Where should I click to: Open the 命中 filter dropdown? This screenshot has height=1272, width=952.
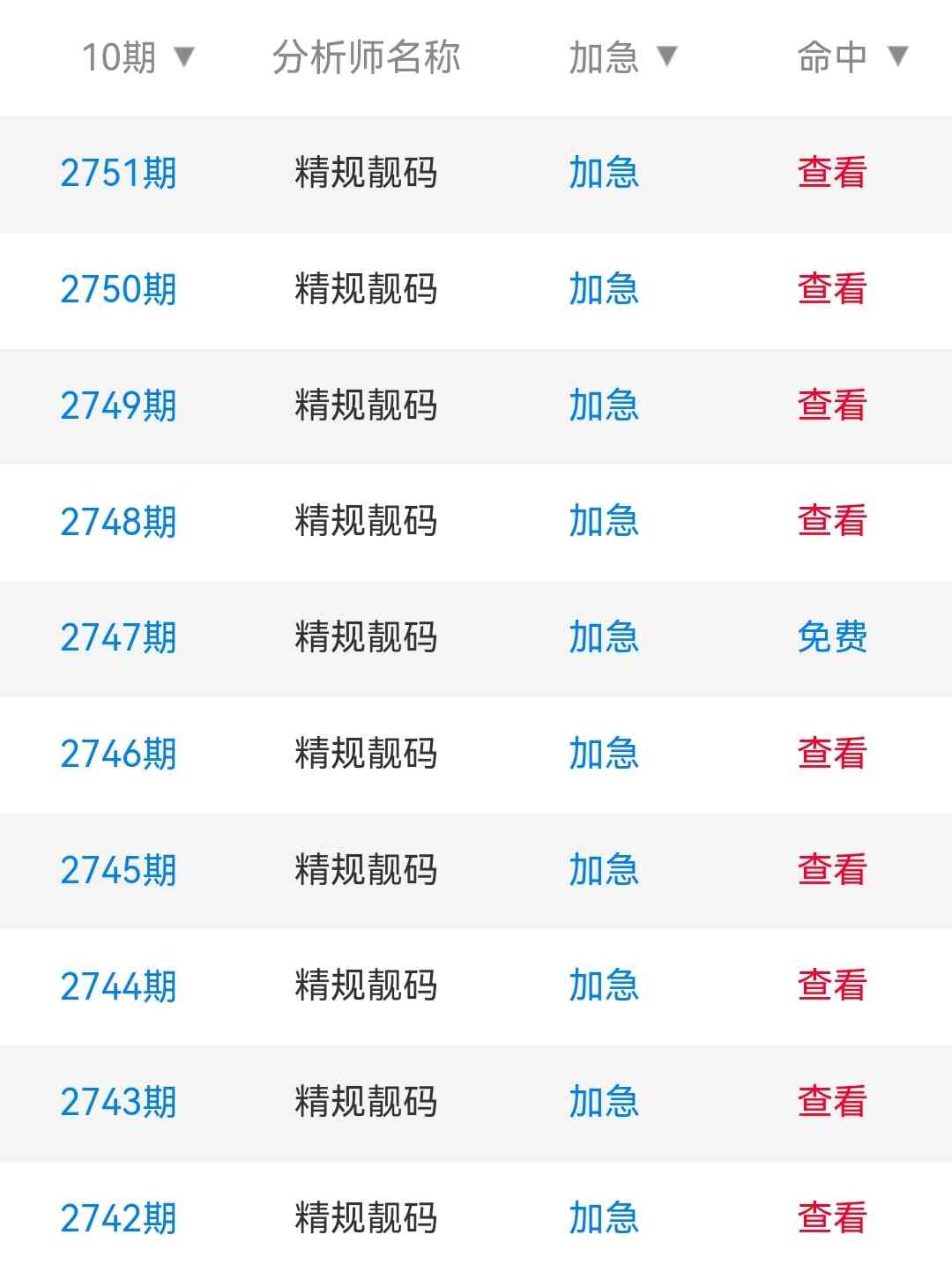[852, 58]
